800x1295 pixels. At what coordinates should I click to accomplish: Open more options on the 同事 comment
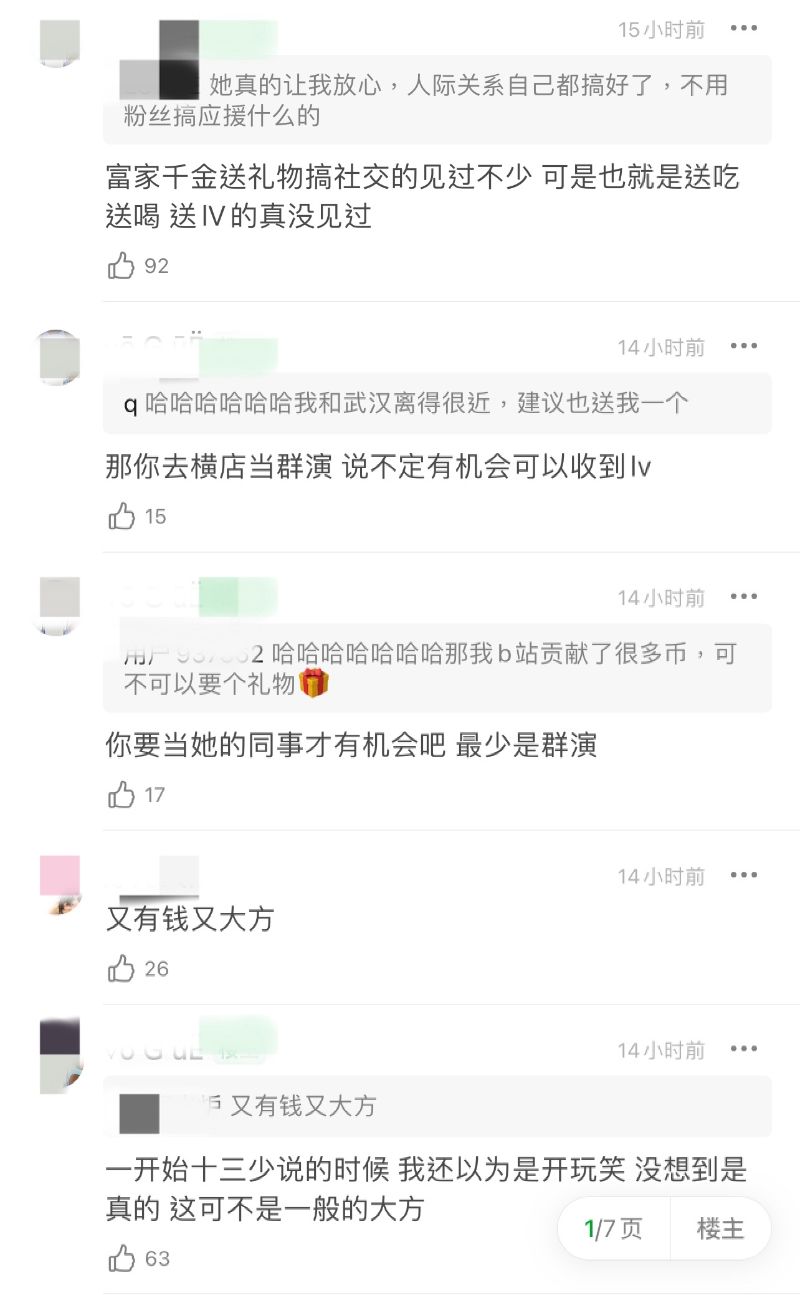[743, 597]
